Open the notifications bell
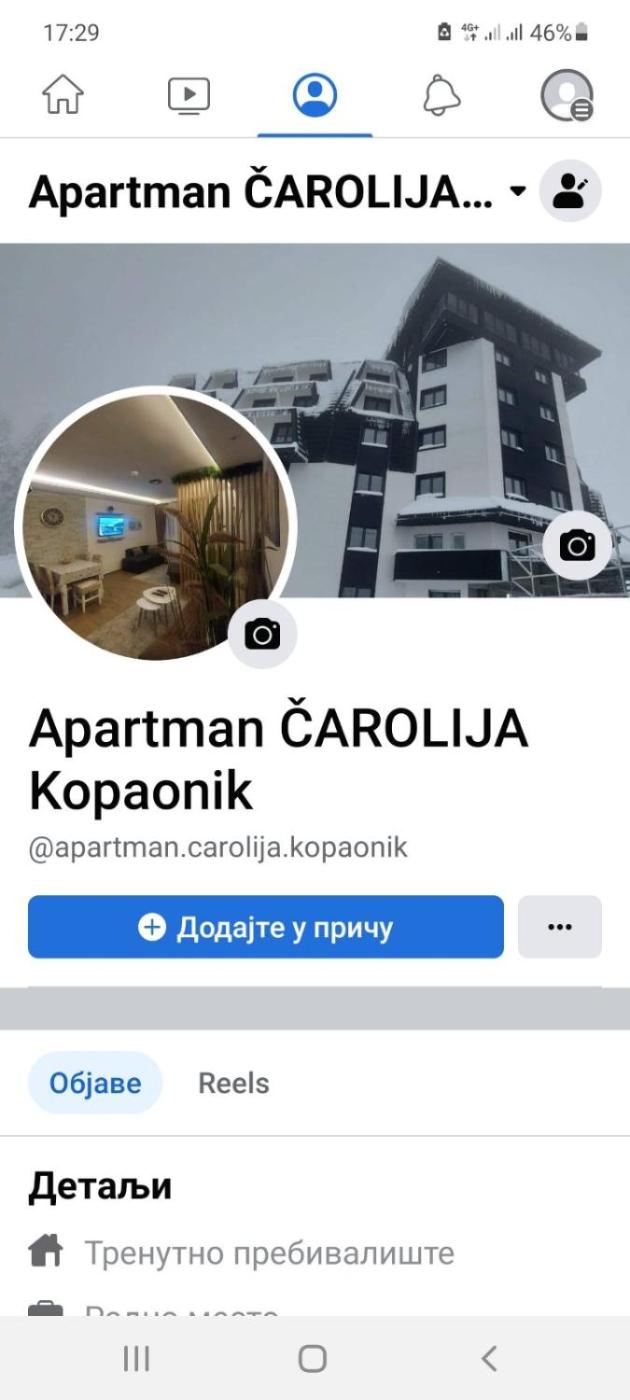The height and width of the screenshot is (1400, 630). 441,97
